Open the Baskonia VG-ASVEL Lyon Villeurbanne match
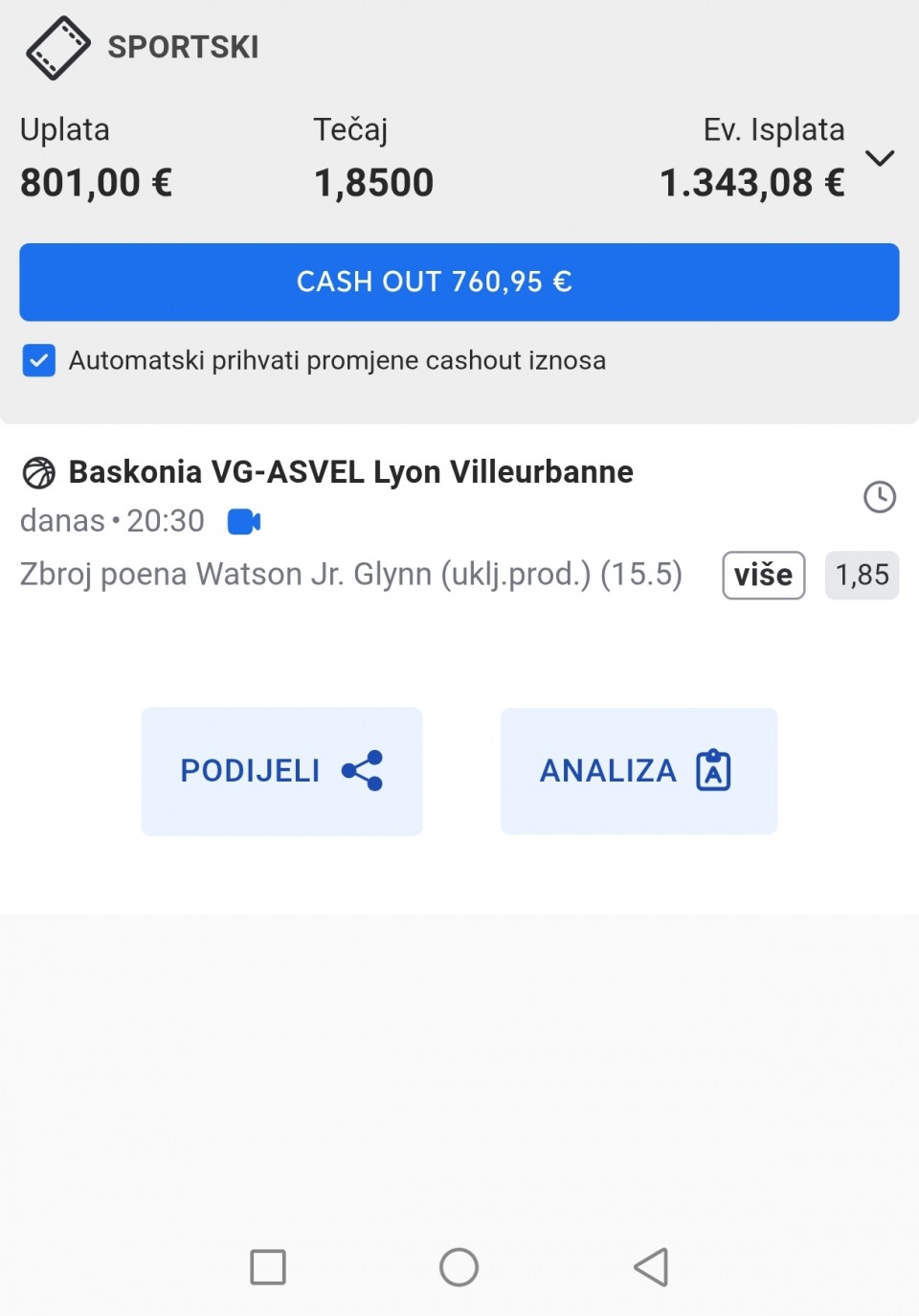The width and height of the screenshot is (919, 1316). pyautogui.click(x=350, y=472)
